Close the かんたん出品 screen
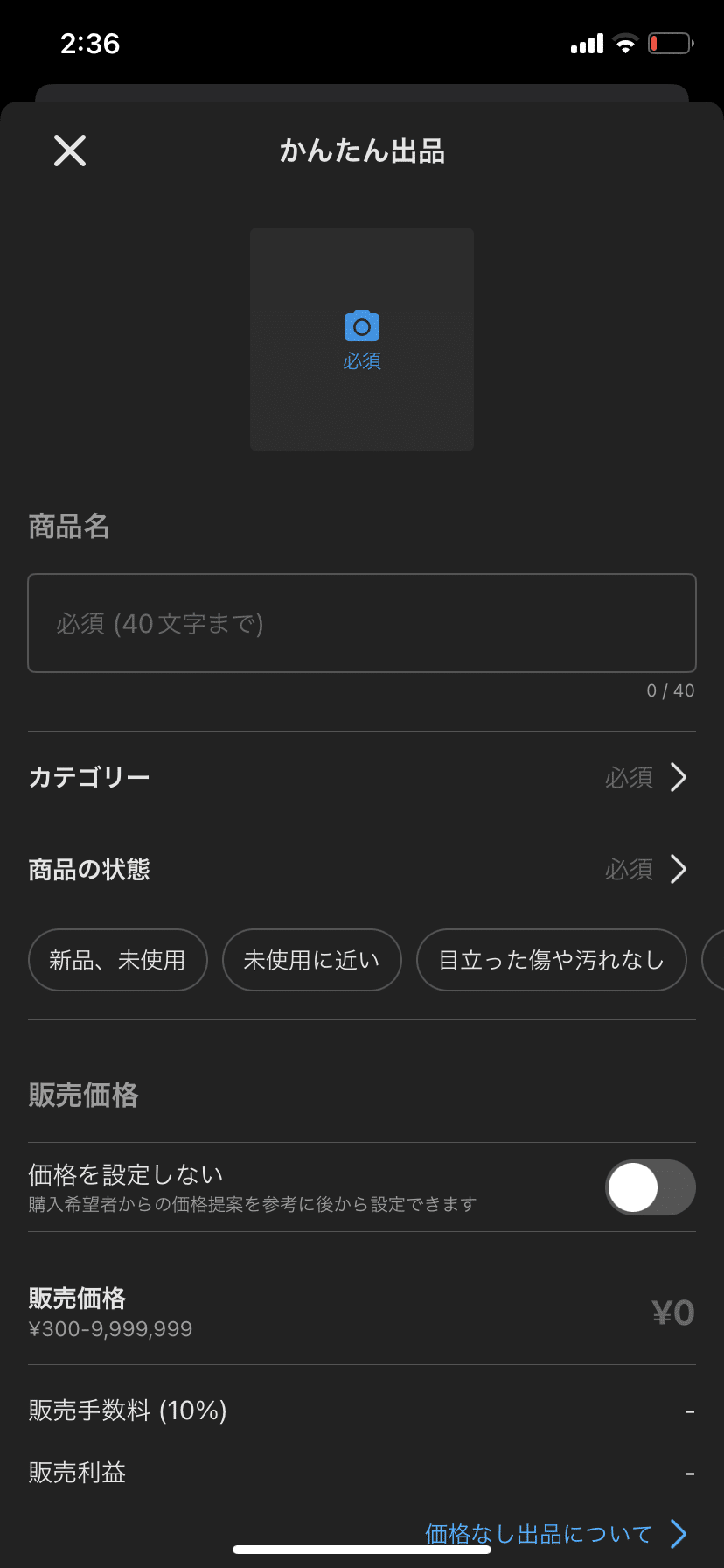 pos(70,150)
